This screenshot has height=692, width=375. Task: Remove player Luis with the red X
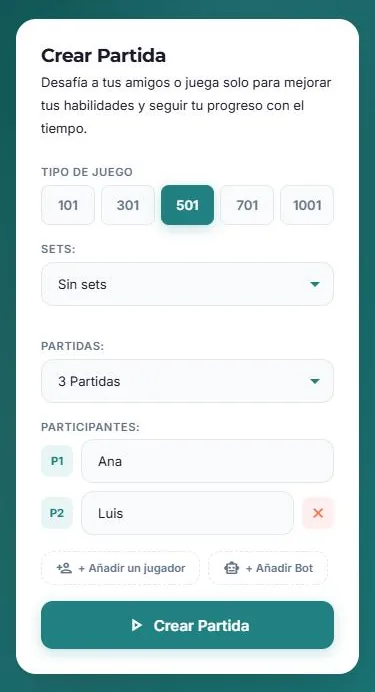pyautogui.click(x=318, y=513)
